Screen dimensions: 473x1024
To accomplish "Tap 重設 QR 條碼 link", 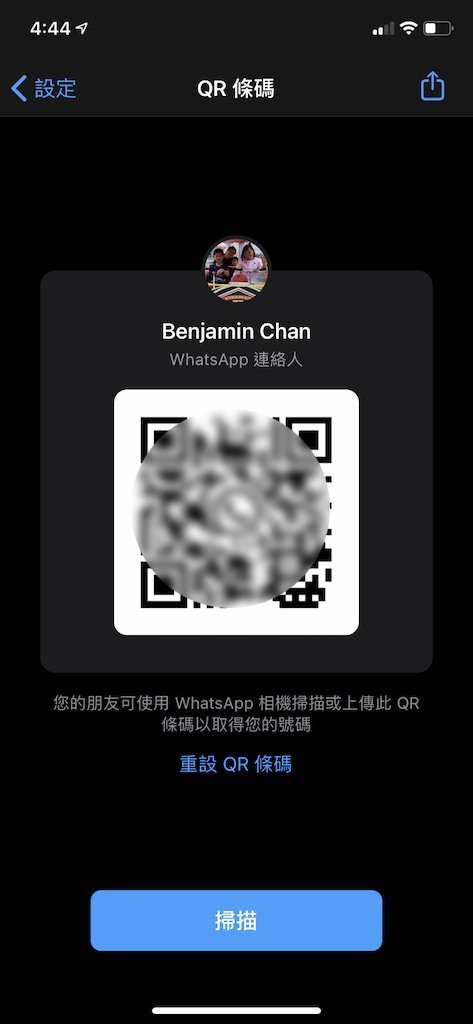I will tap(236, 763).
